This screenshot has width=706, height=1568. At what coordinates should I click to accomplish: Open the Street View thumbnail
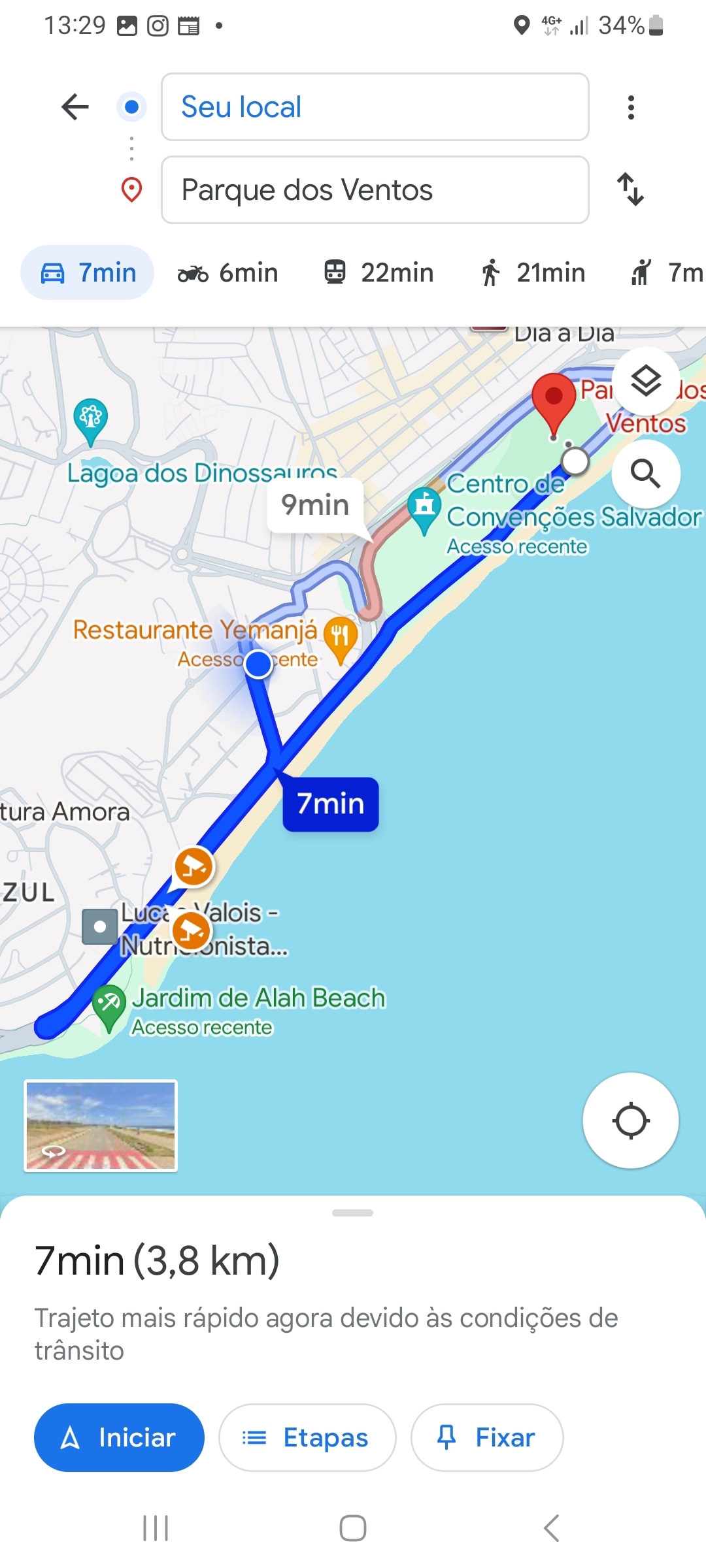101,1126
